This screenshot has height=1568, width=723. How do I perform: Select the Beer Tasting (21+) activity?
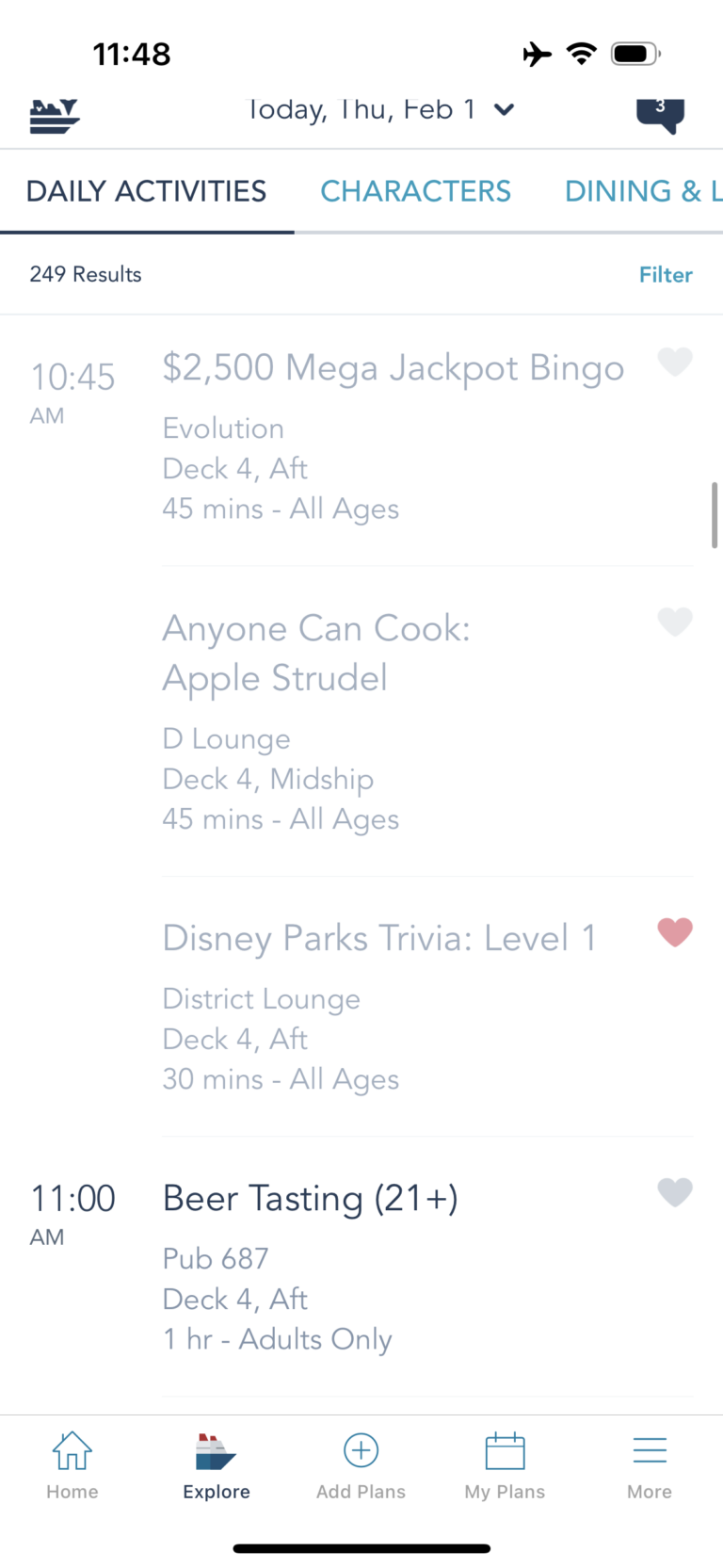coord(310,1198)
